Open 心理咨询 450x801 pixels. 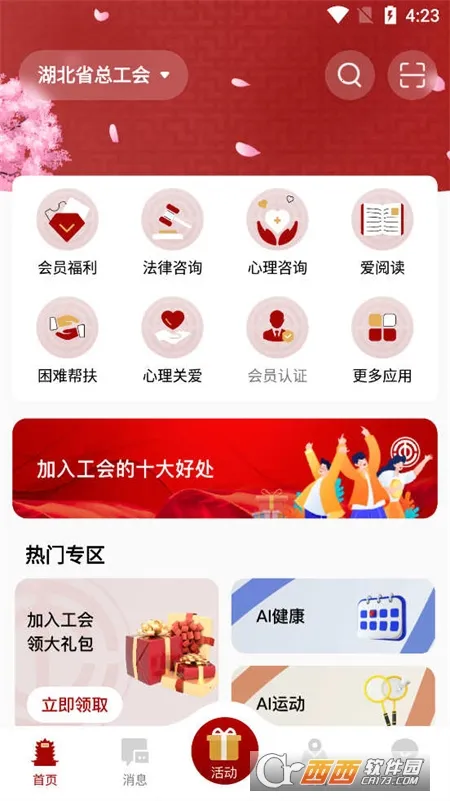click(277, 233)
